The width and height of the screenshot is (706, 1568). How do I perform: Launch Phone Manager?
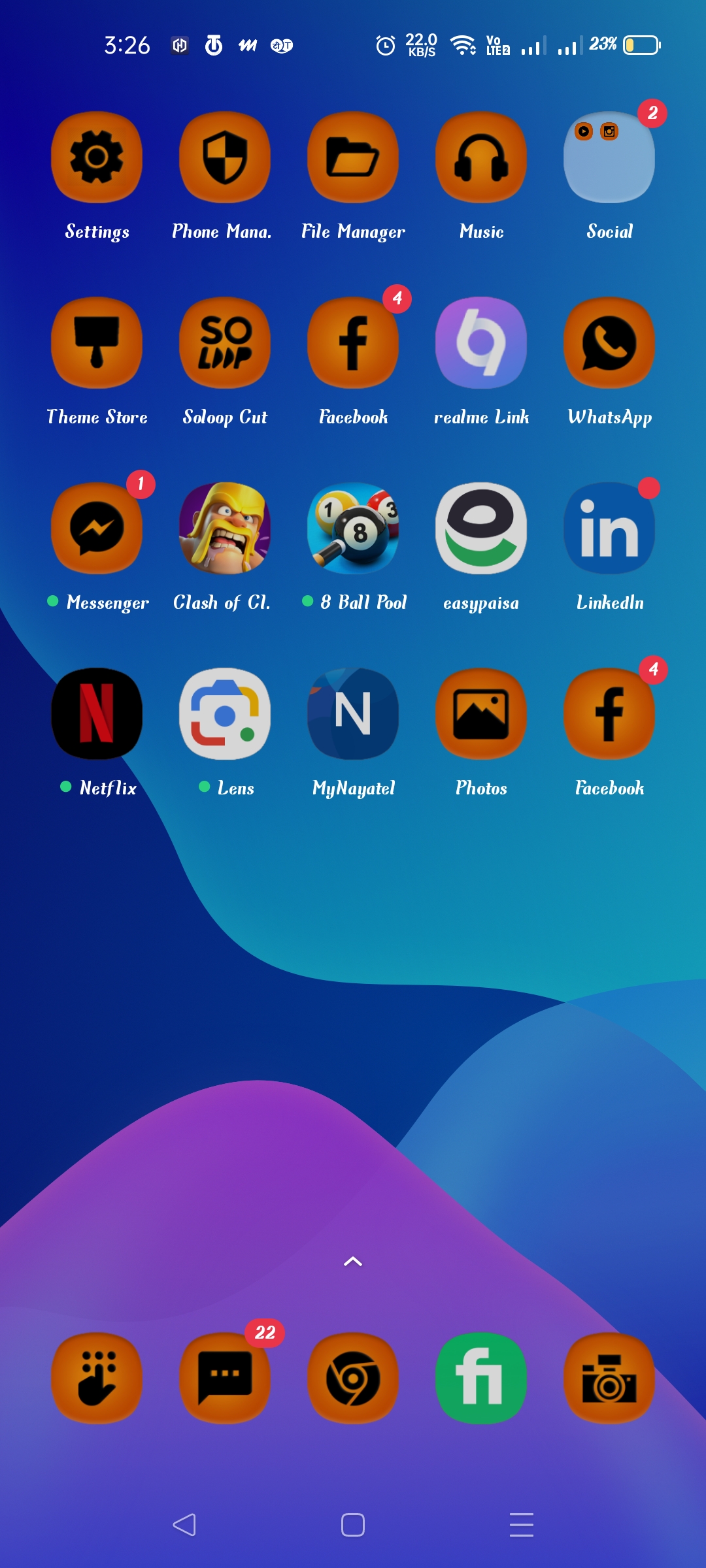(225, 157)
